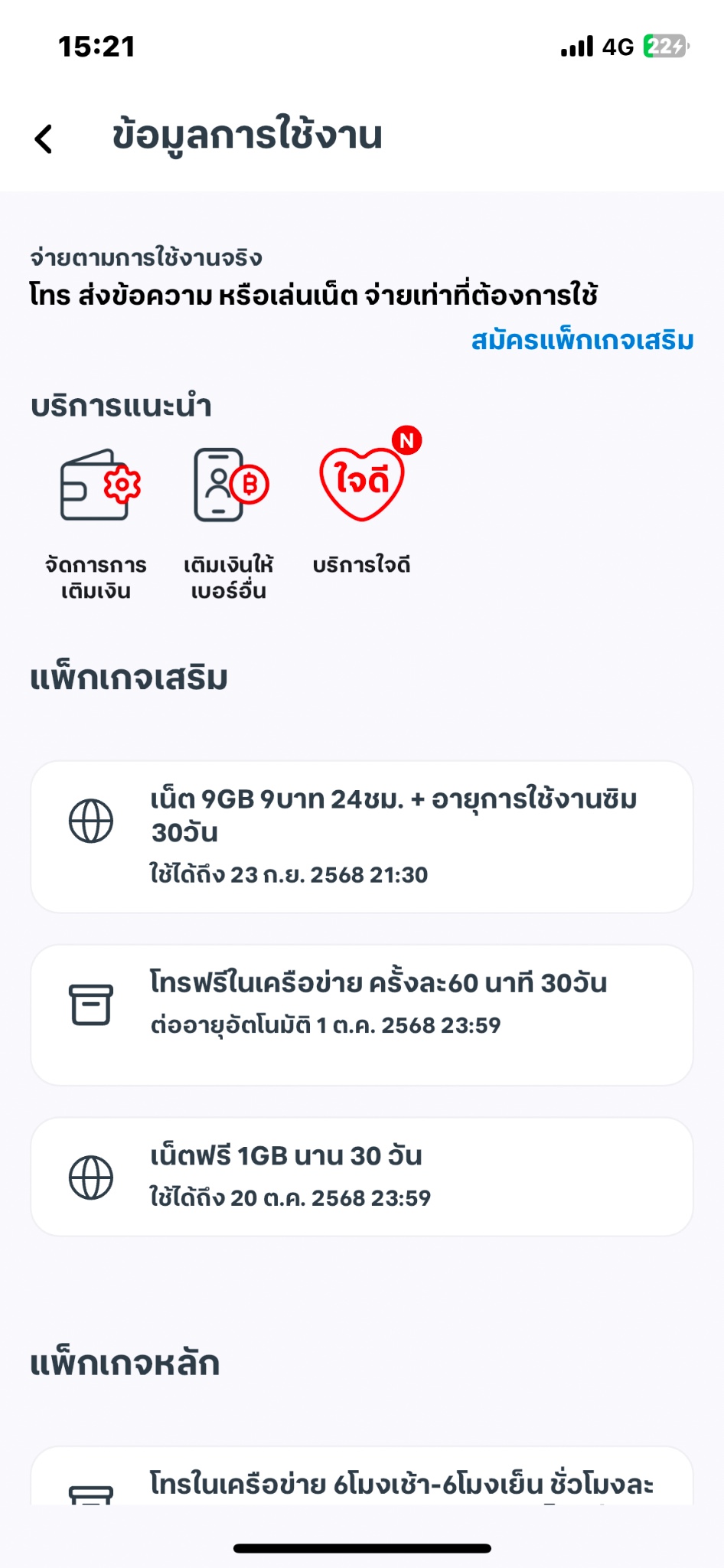Open the โทรฟรีในเครือข่าย ครั้งละ60 นาที card
Viewport: 724px width, 1568px height.
tap(362, 1014)
